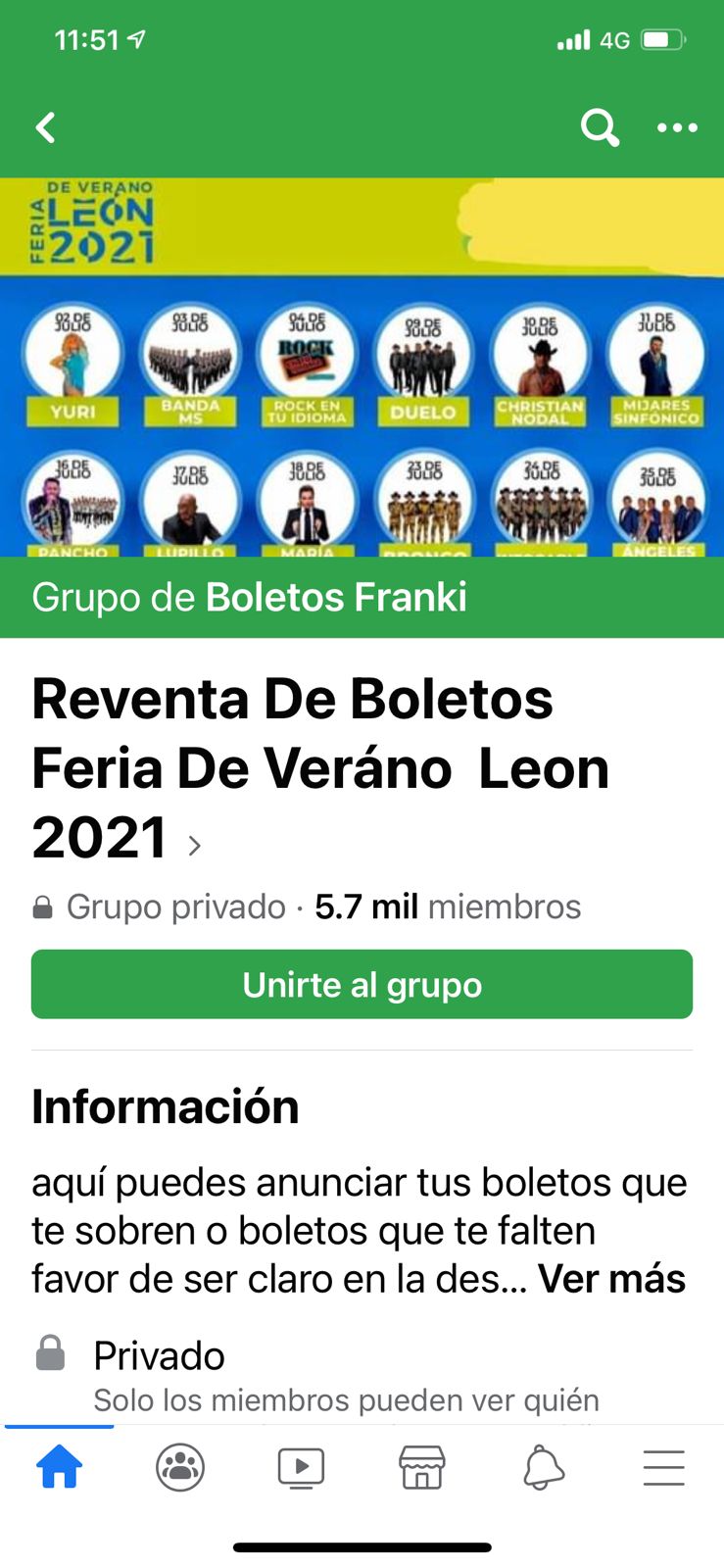Switch to the Home tab
The height and width of the screenshot is (1568, 724).
pyautogui.click(x=60, y=1467)
